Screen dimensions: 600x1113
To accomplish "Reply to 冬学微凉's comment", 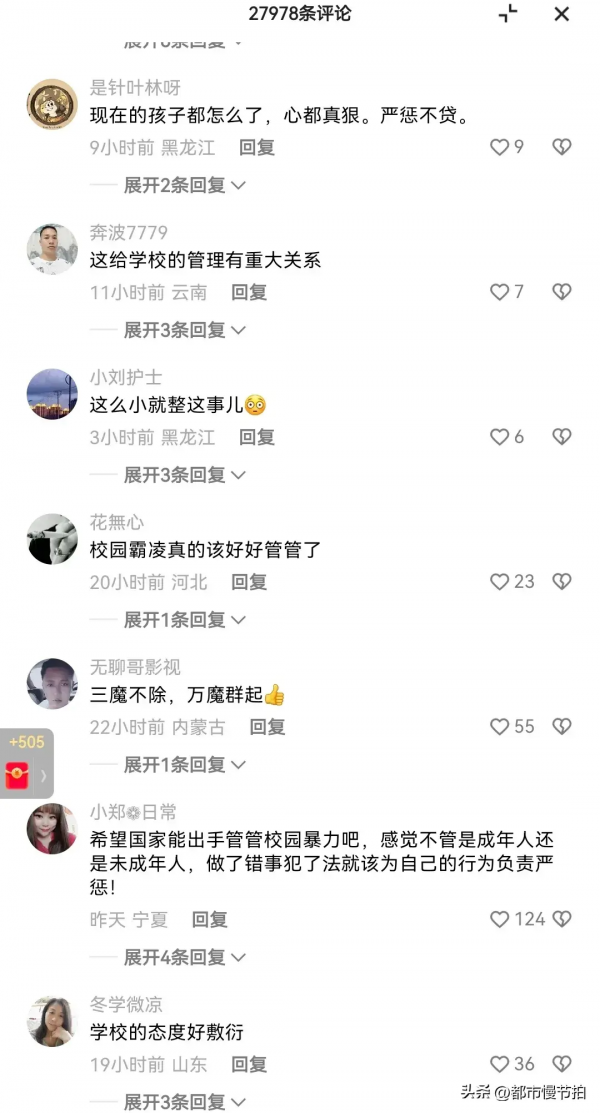I will click(249, 1065).
